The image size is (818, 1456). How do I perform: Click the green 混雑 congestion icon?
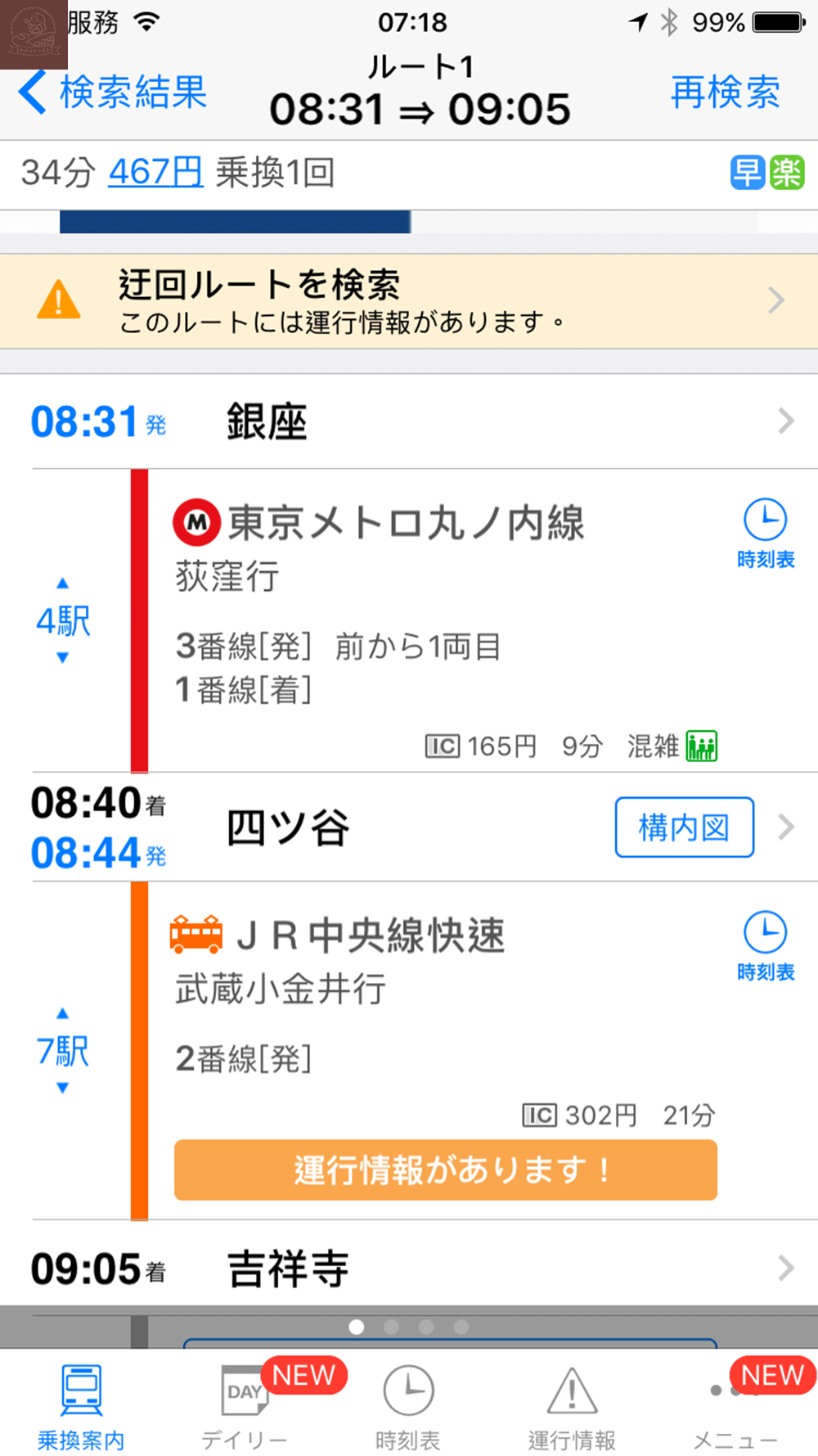702,746
